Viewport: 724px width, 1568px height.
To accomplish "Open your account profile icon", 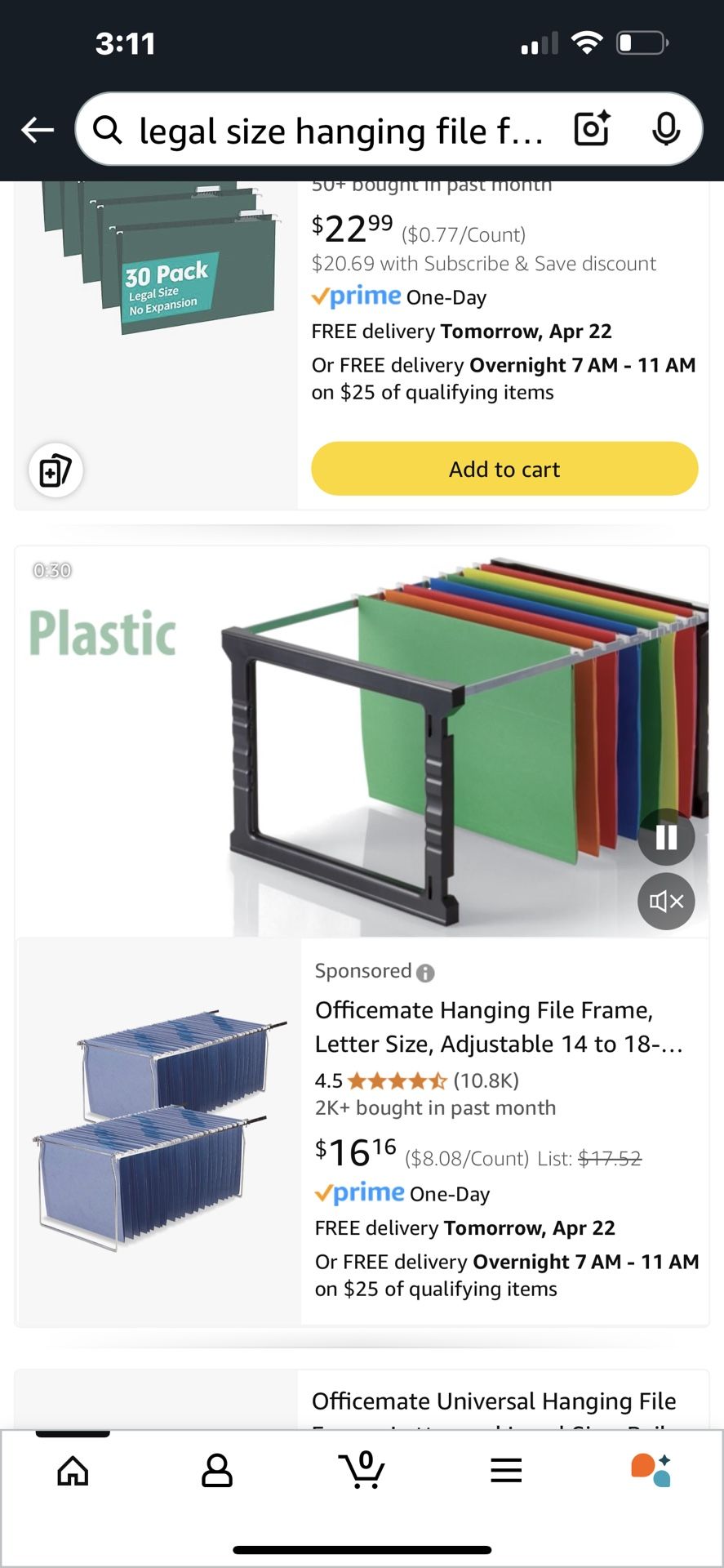I will pyautogui.click(x=216, y=1471).
